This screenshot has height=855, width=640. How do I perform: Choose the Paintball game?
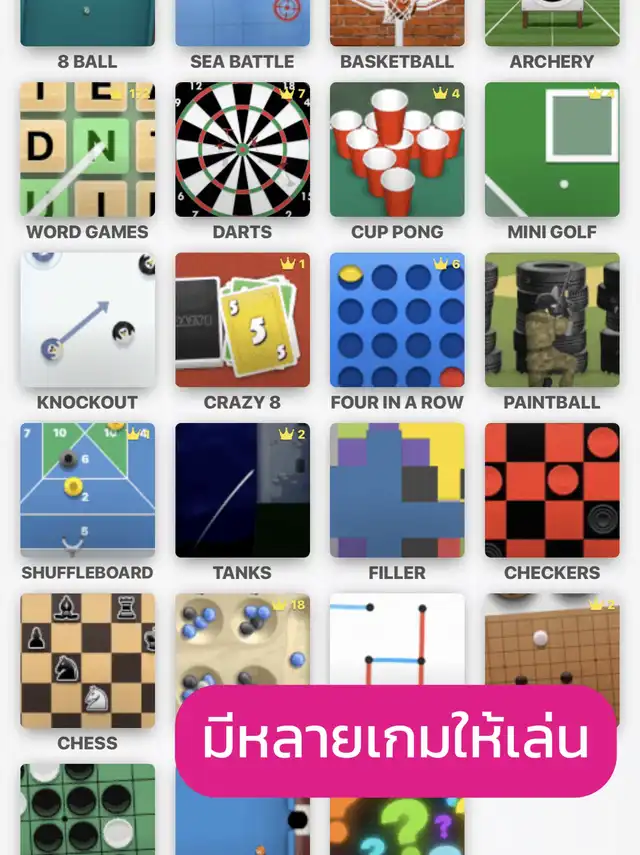(552, 320)
